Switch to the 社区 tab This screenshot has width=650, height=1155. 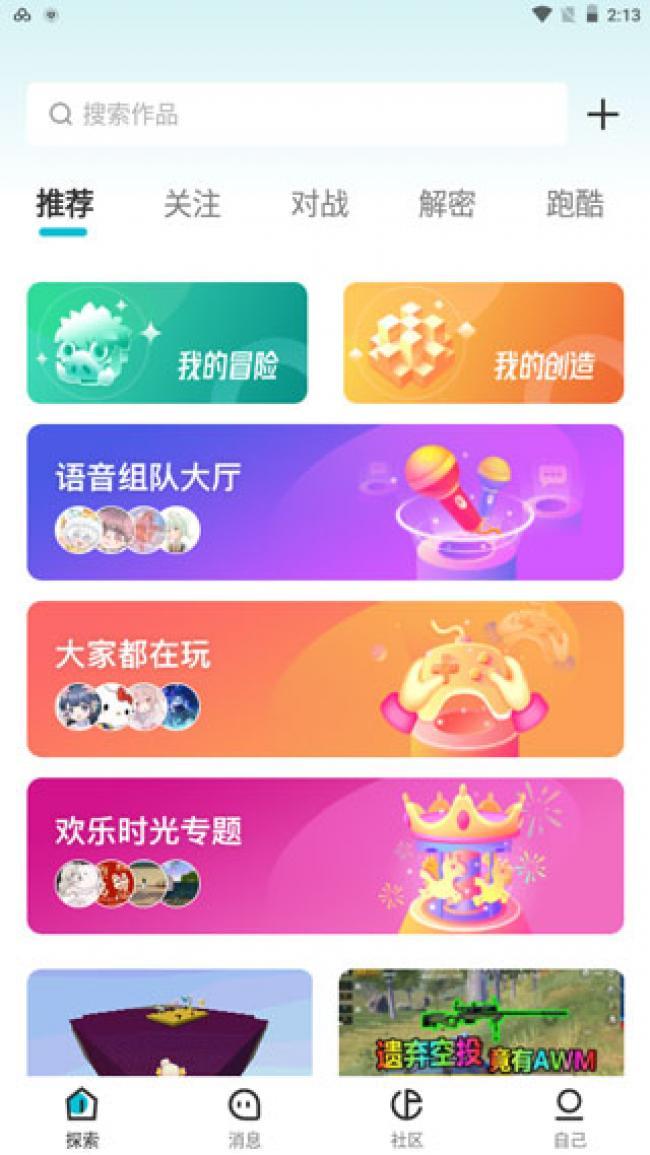point(406,1117)
